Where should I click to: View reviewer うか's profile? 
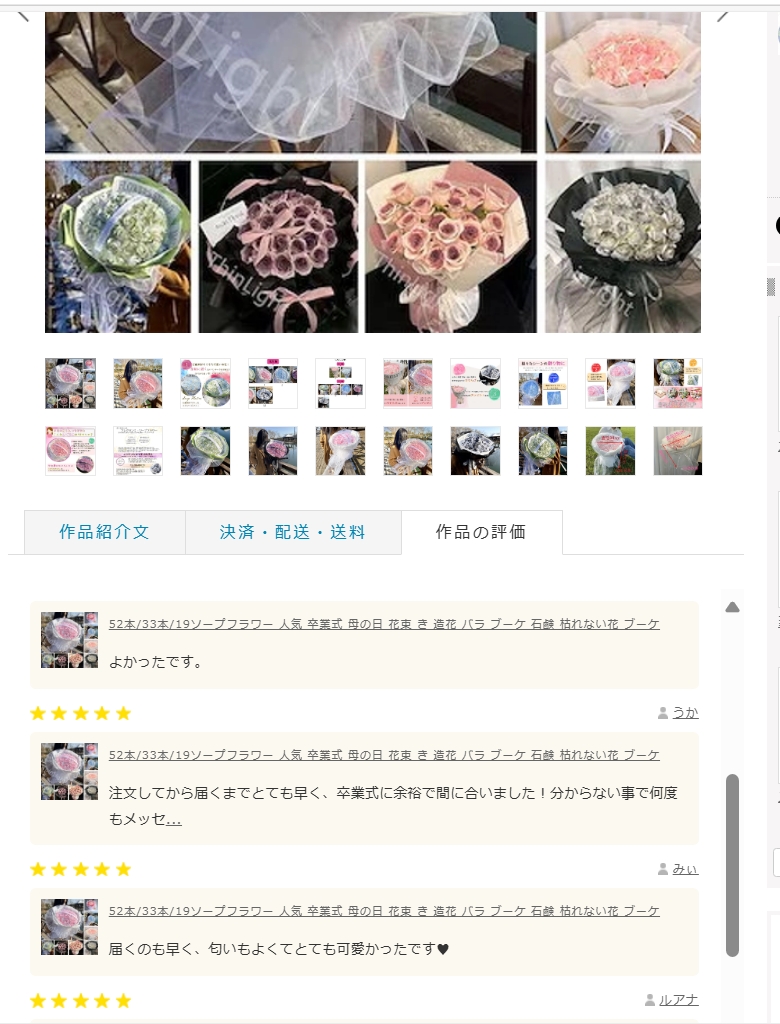tap(684, 713)
